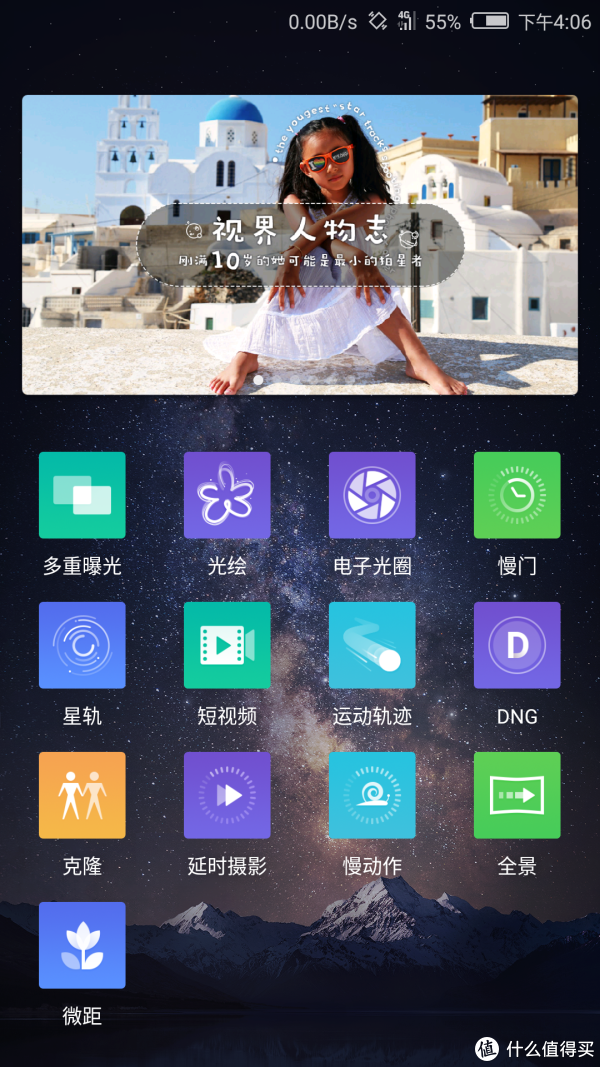Choose 星轨 shooting mode
Image resolution: width=600 pixels, height=1067 pixels.
[x=82, y=645]
